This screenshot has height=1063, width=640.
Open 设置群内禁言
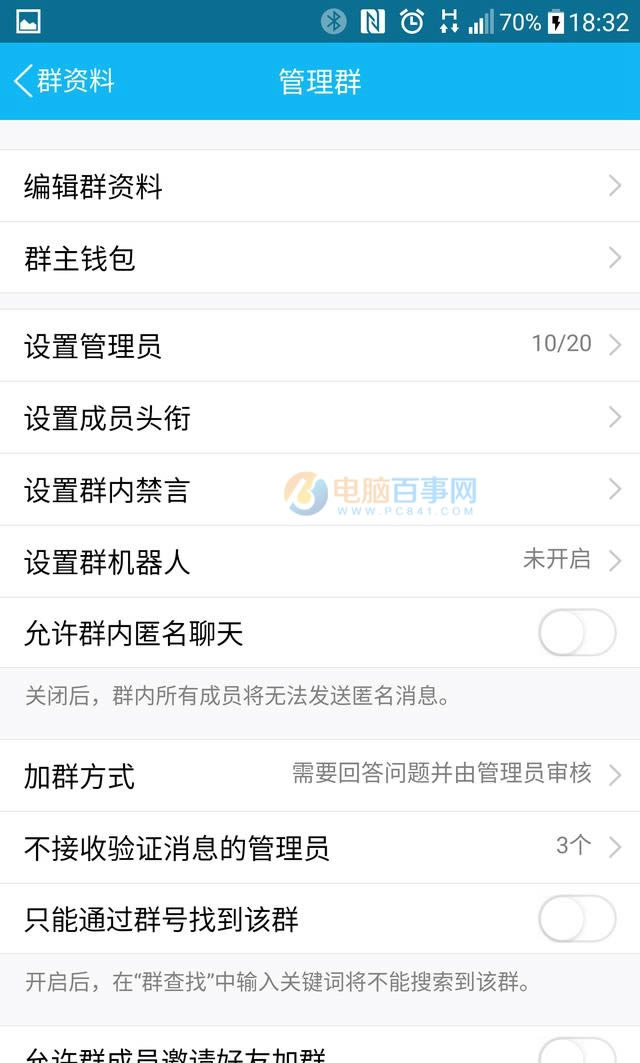tap(320, 490)
